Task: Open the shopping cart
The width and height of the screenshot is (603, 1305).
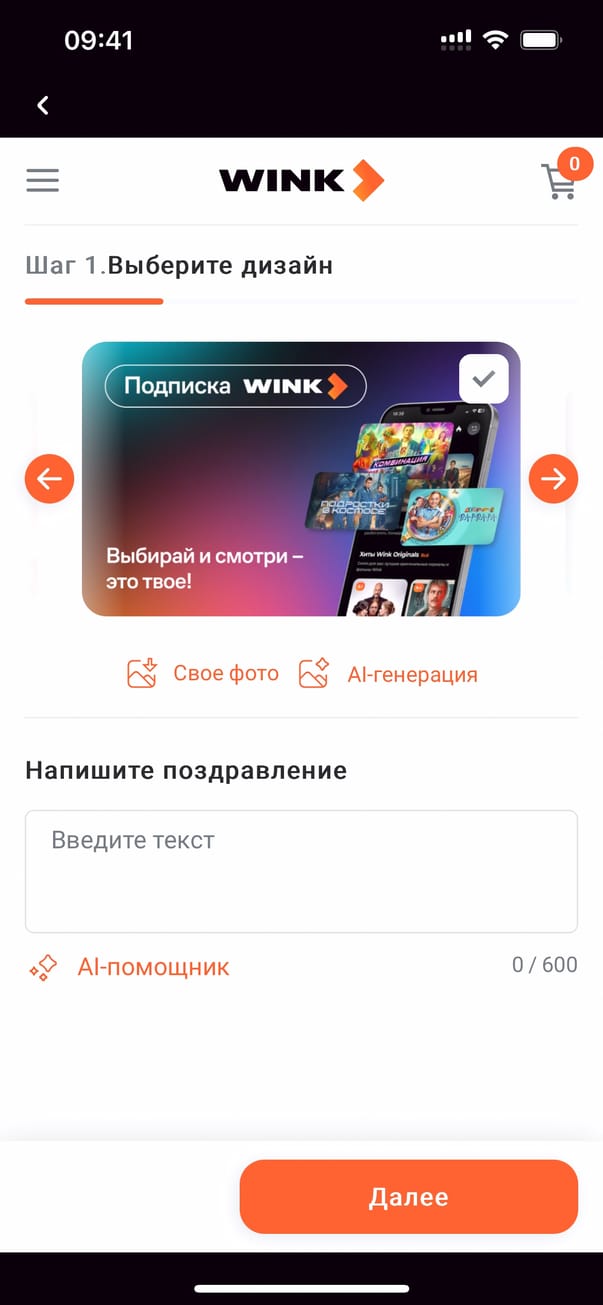Action: pos(559,182)
